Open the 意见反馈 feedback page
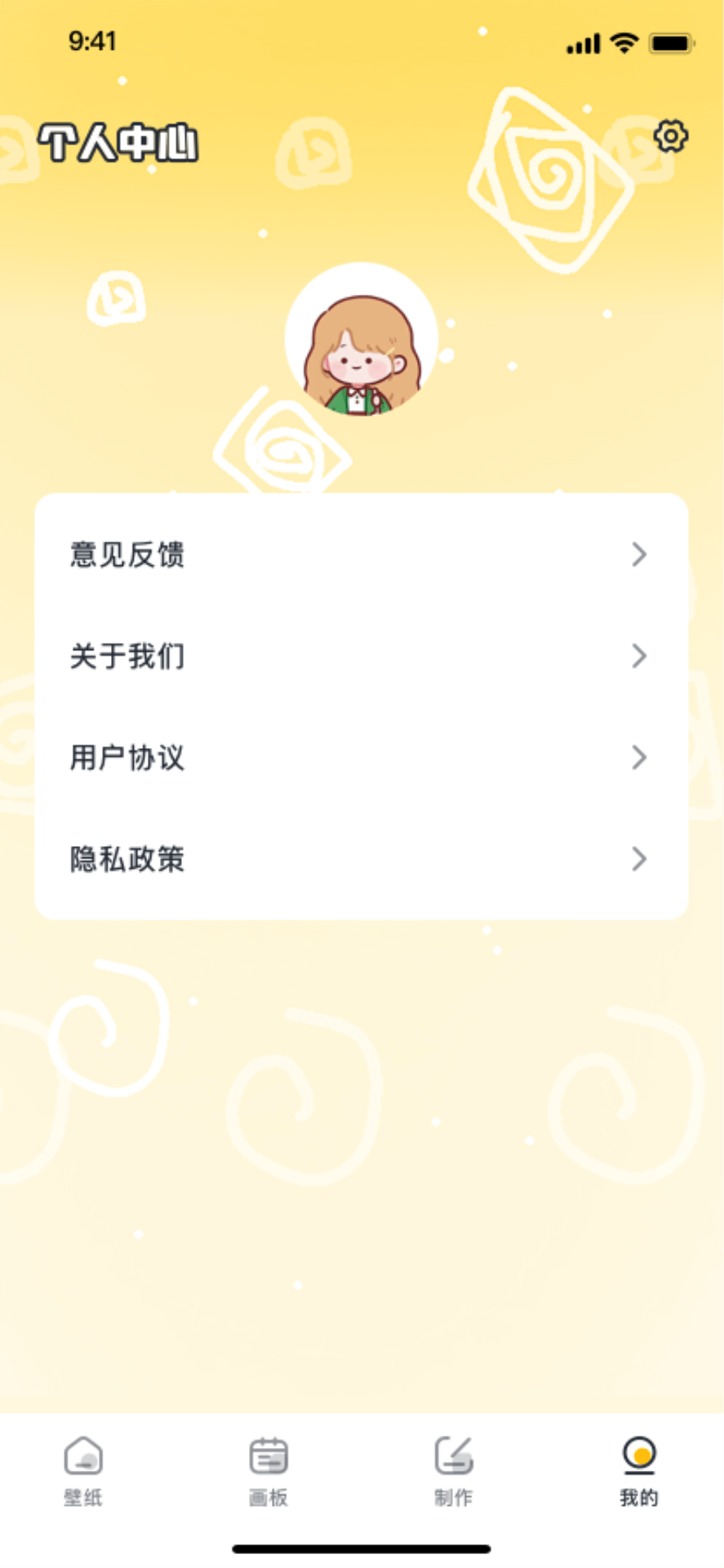This screenshot has width=724, height=1568. pyautogui.click(x=127, y=556)
